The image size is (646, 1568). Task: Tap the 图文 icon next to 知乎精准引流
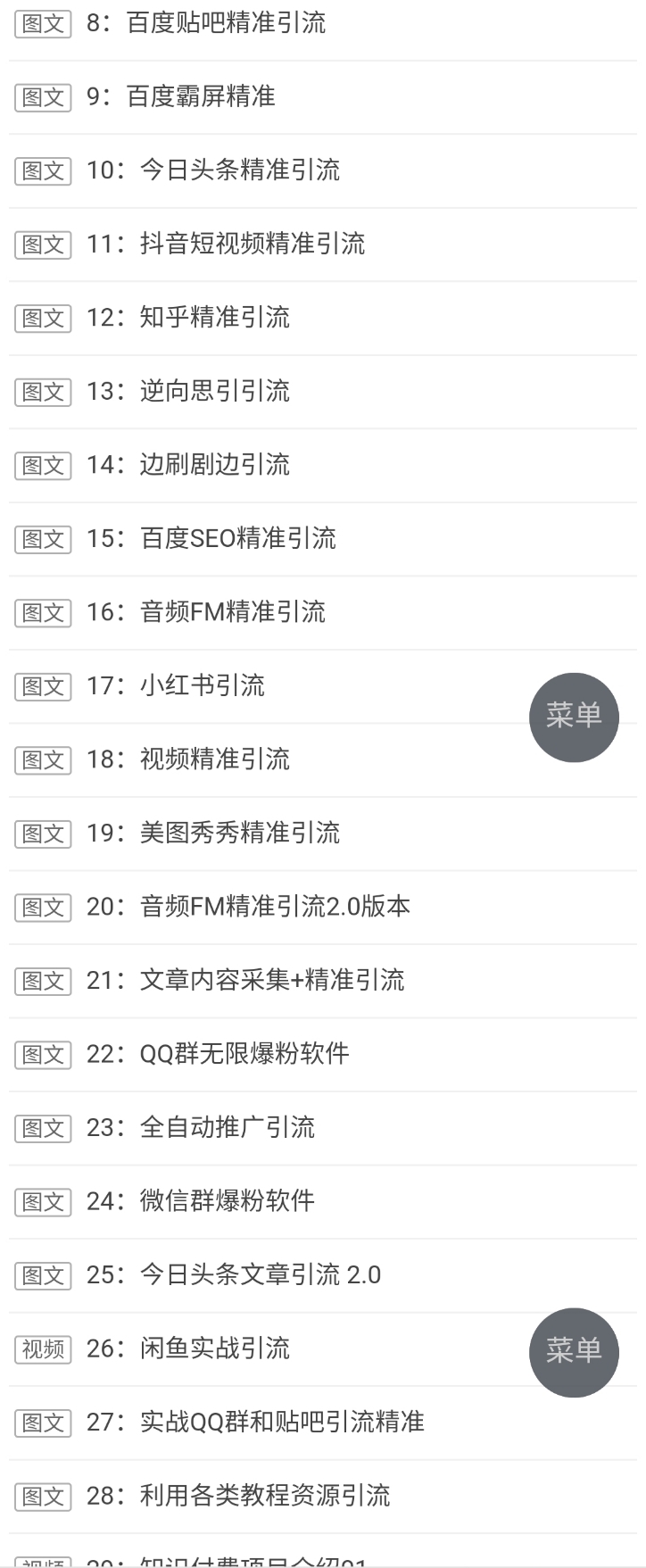[x=42, y=319]
